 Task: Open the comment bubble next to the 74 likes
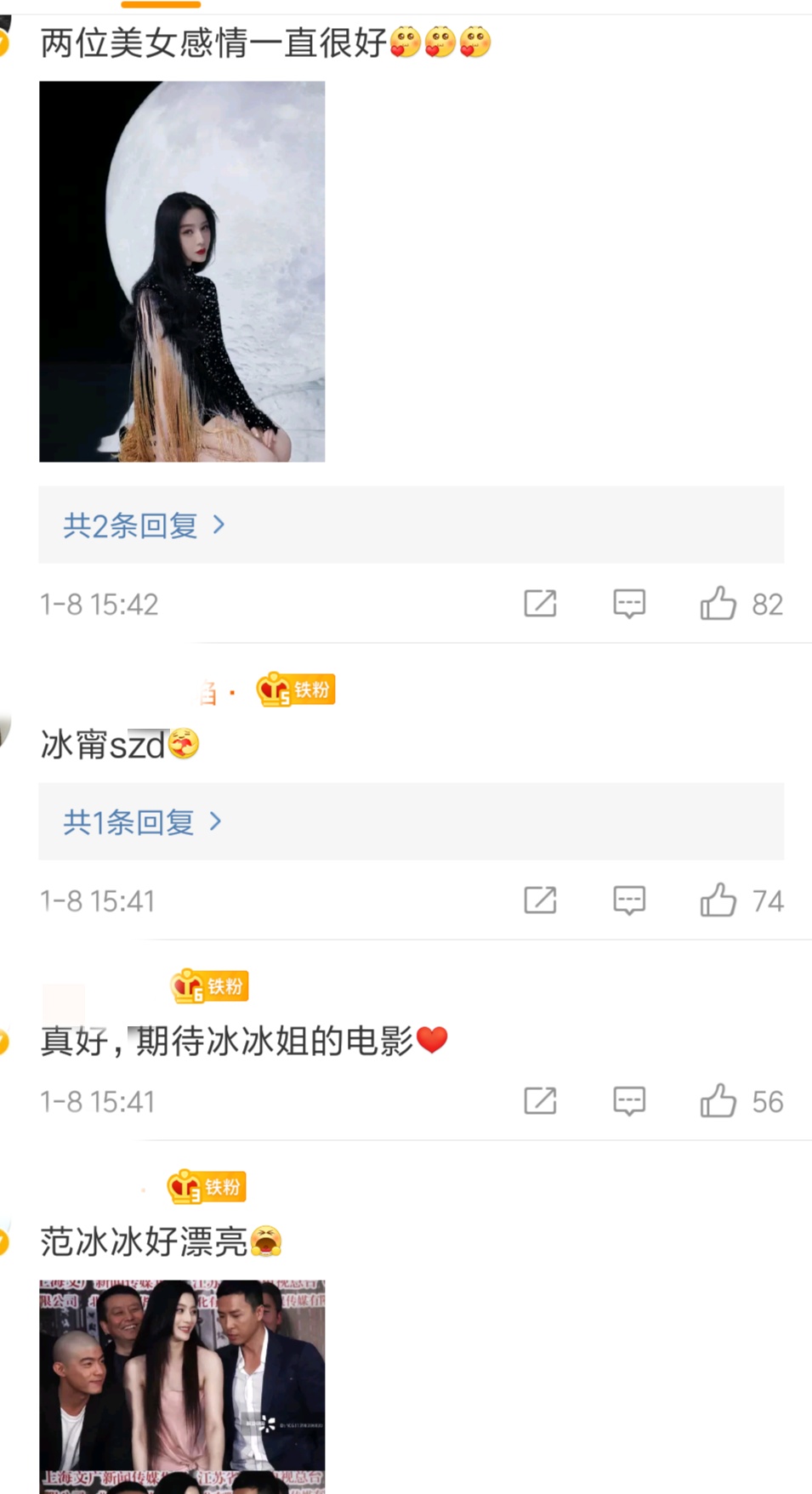629,900
